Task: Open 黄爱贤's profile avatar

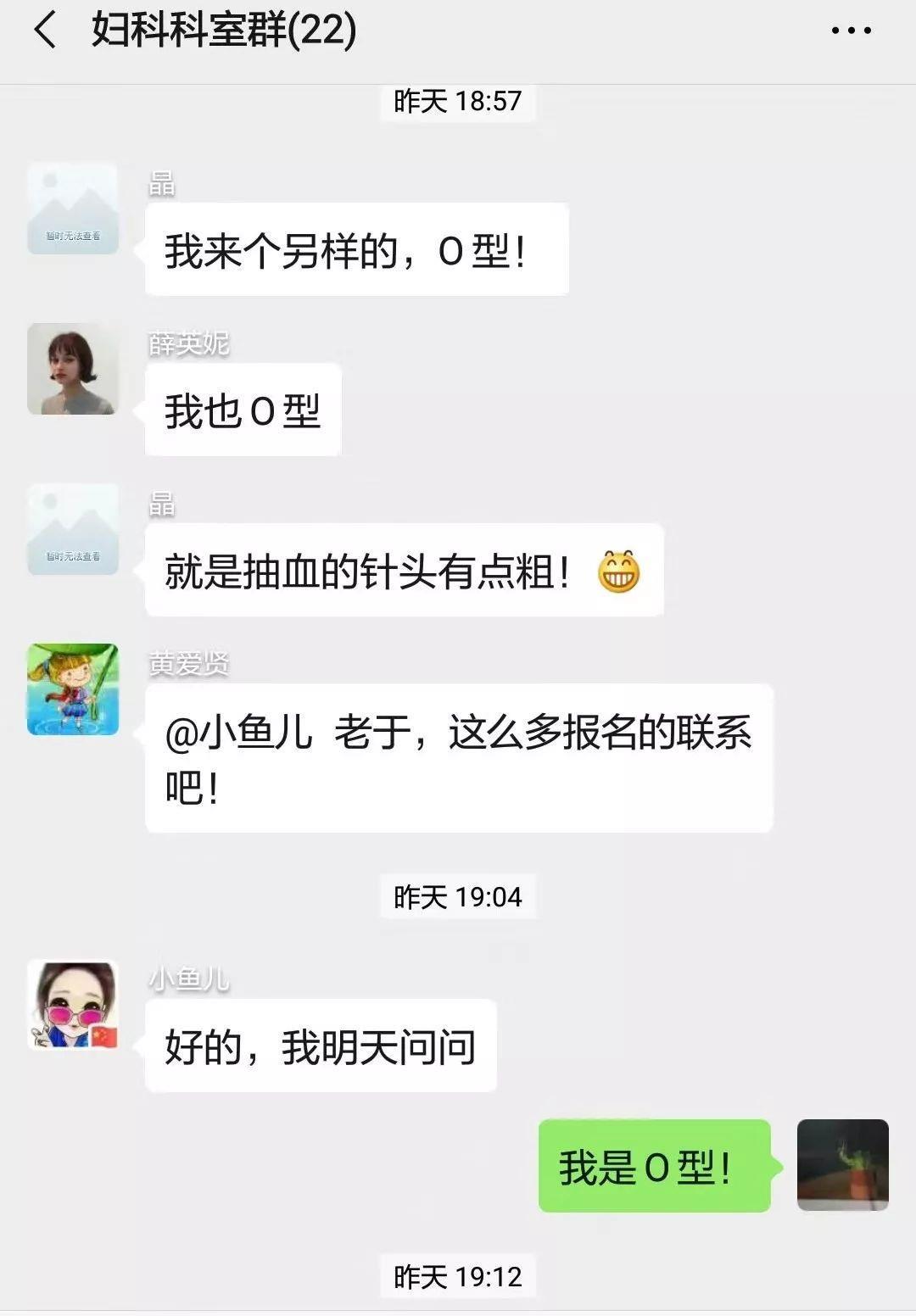Action: click(73, 689)
